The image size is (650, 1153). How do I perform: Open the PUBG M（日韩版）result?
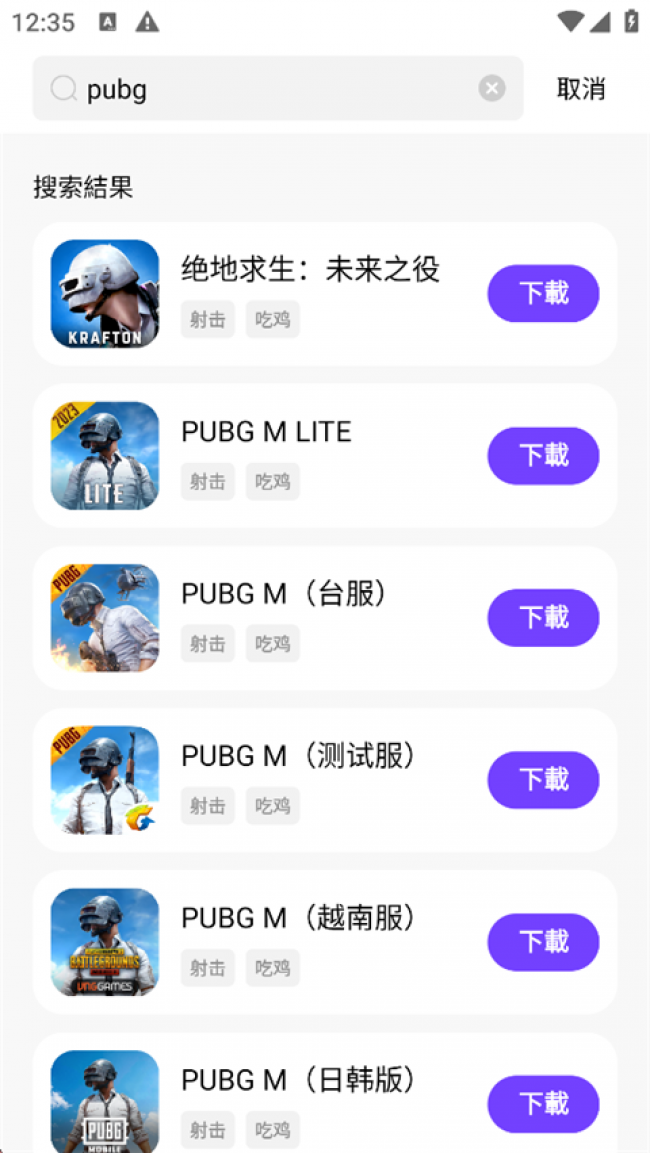coord(298,1080)
